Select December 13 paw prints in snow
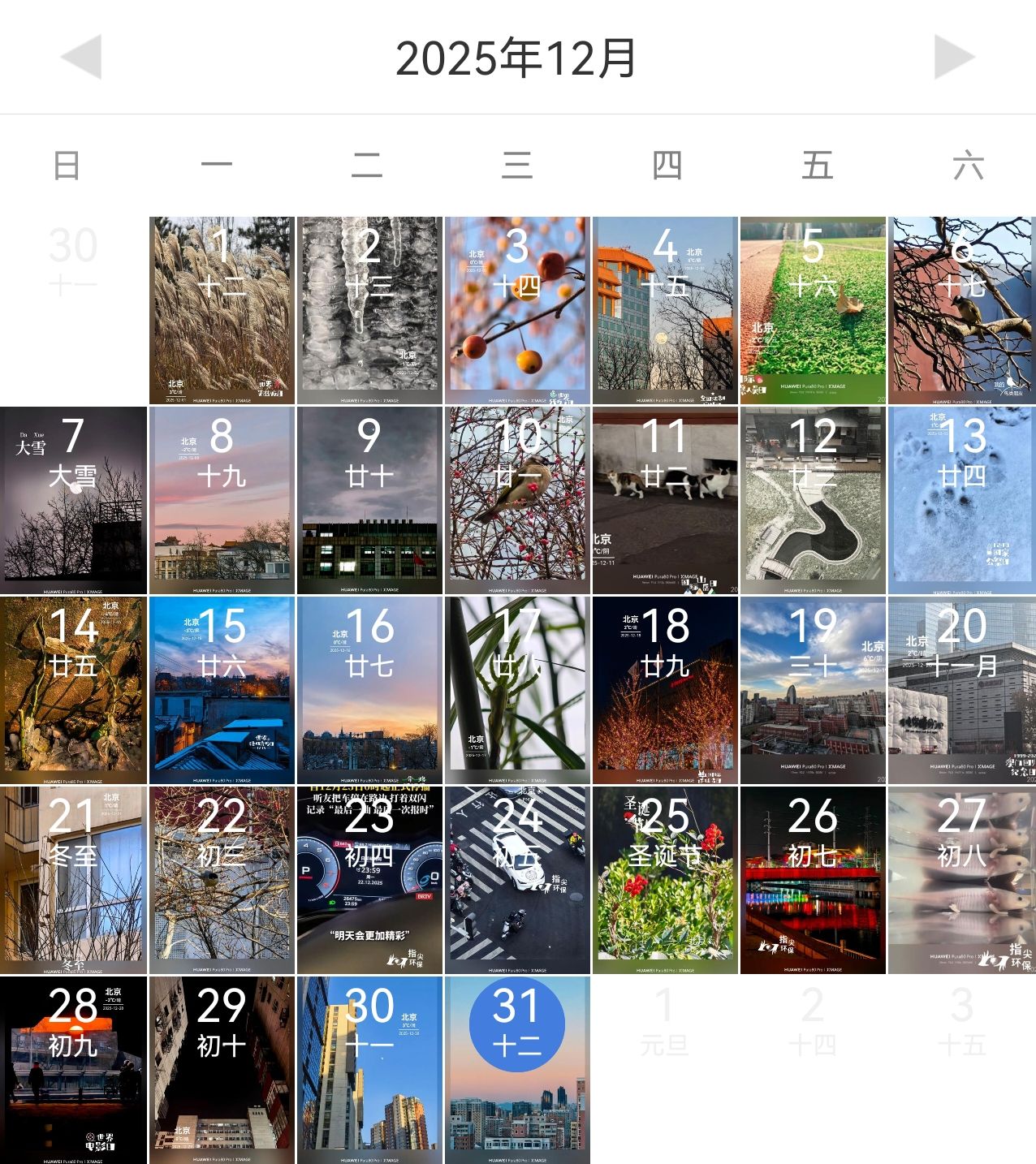Viewport: 1036px width, 1164px height. click(x=961, y=500)
